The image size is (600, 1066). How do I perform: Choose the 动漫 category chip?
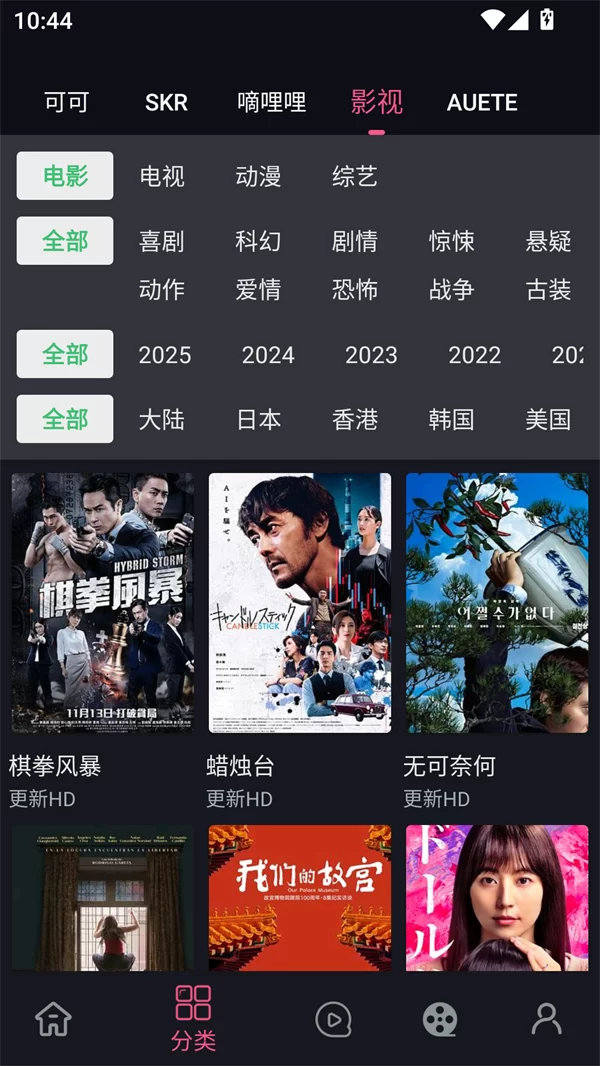pyautogui.click(x=258, y=177)
